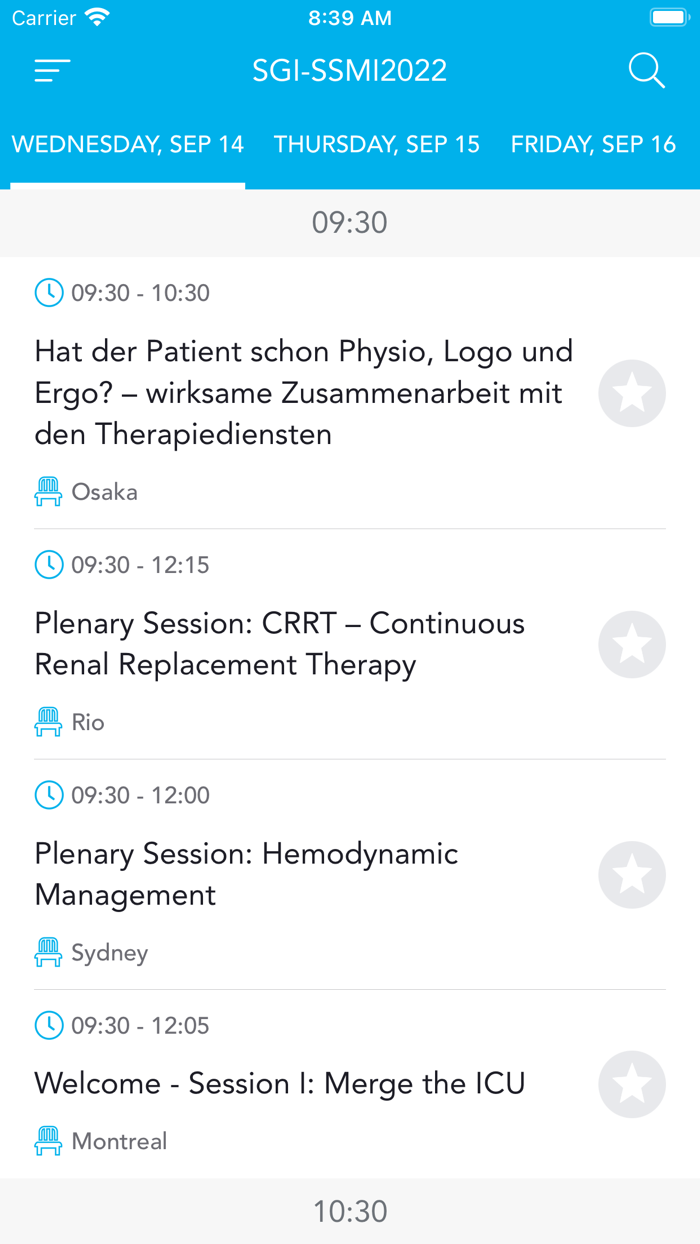
Task: Open the side menu button
Action: [x=52, y=71]
